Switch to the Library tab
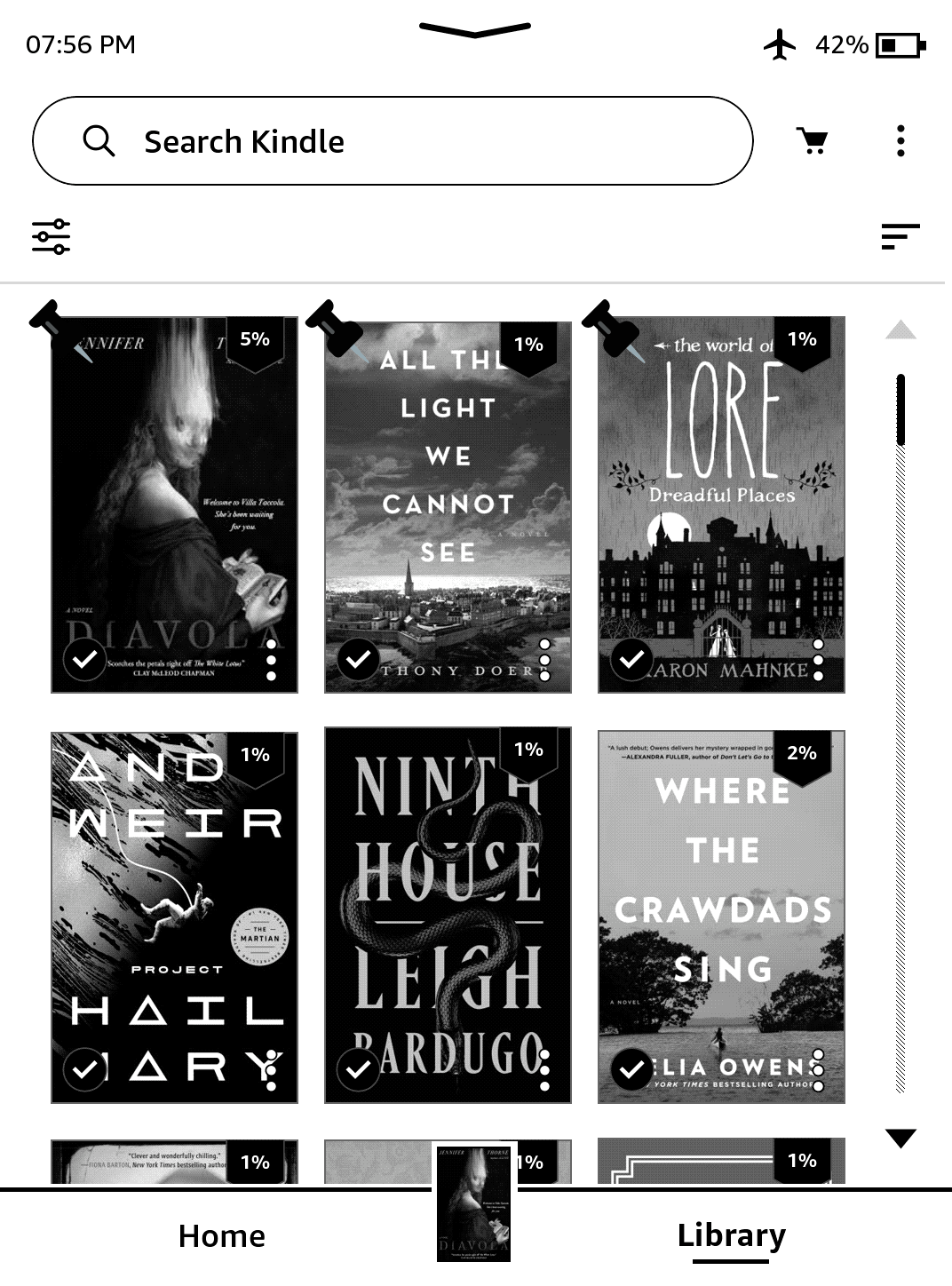Screen dimensions: 952x1286 click(x=732, y=1235)
